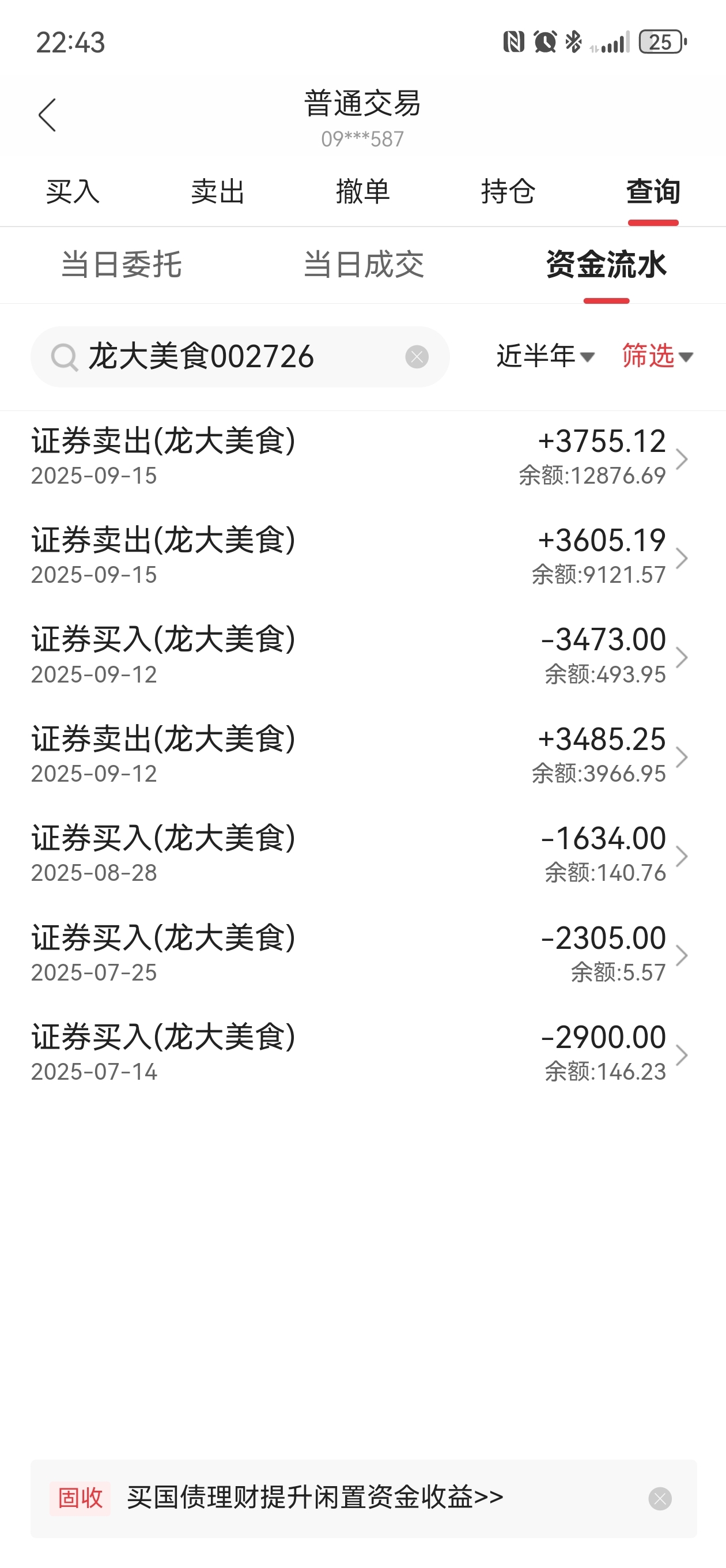Open the 买国债理财 banner link
The width and height of the screenshot is (726, 1568).
315,1498
